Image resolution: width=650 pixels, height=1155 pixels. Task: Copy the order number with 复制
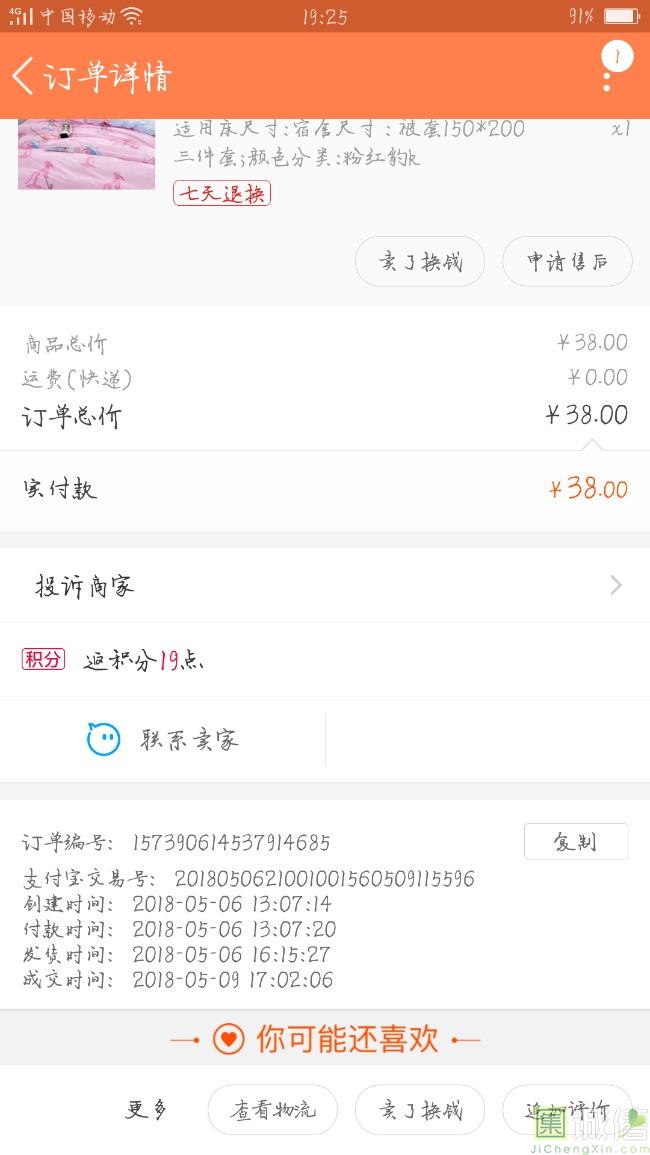(x=576, y=841)
